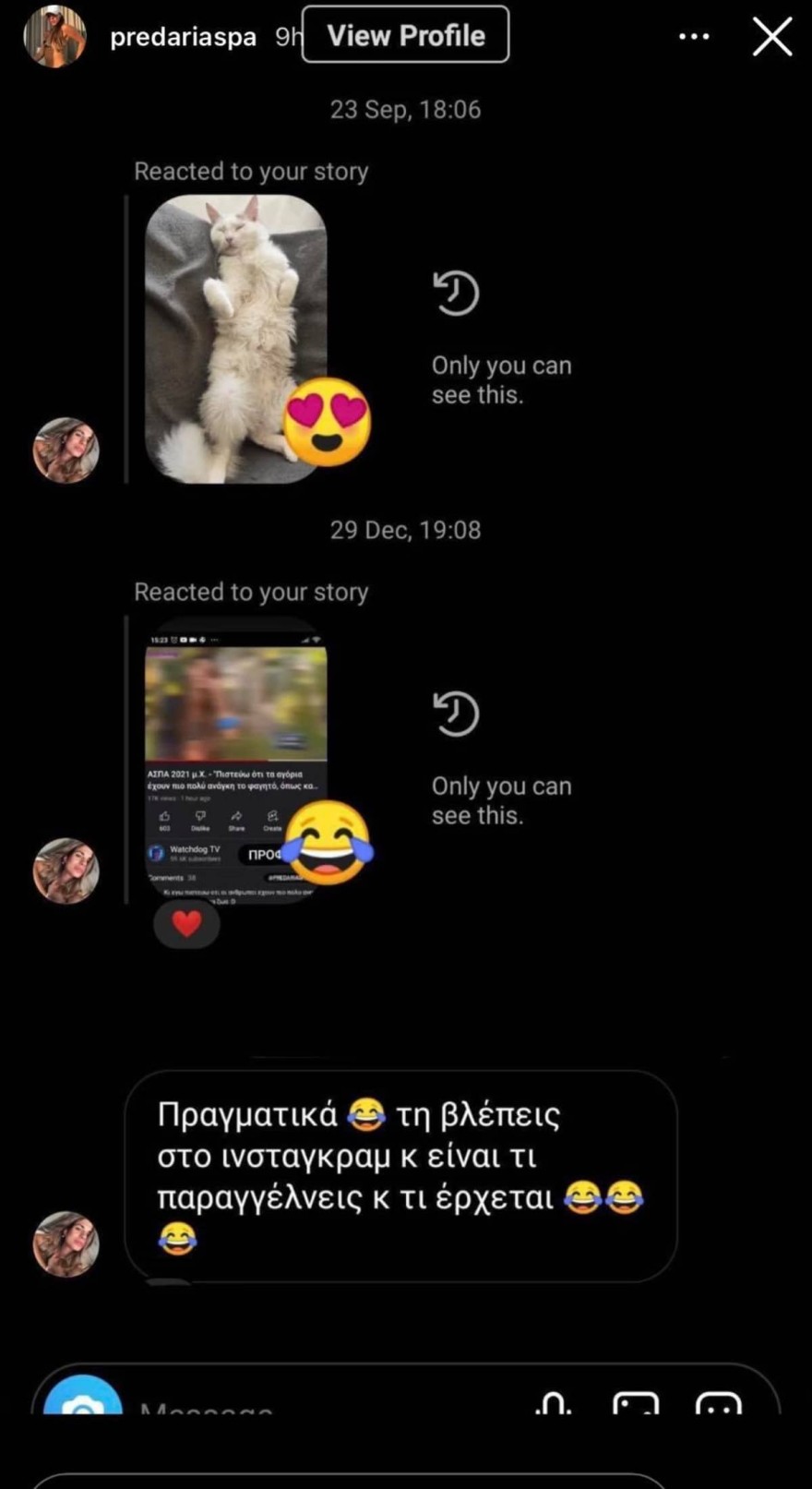Screen dimensions: 812x1489
Task: Open predariaspa's profile picture
Action: [54, 37]
